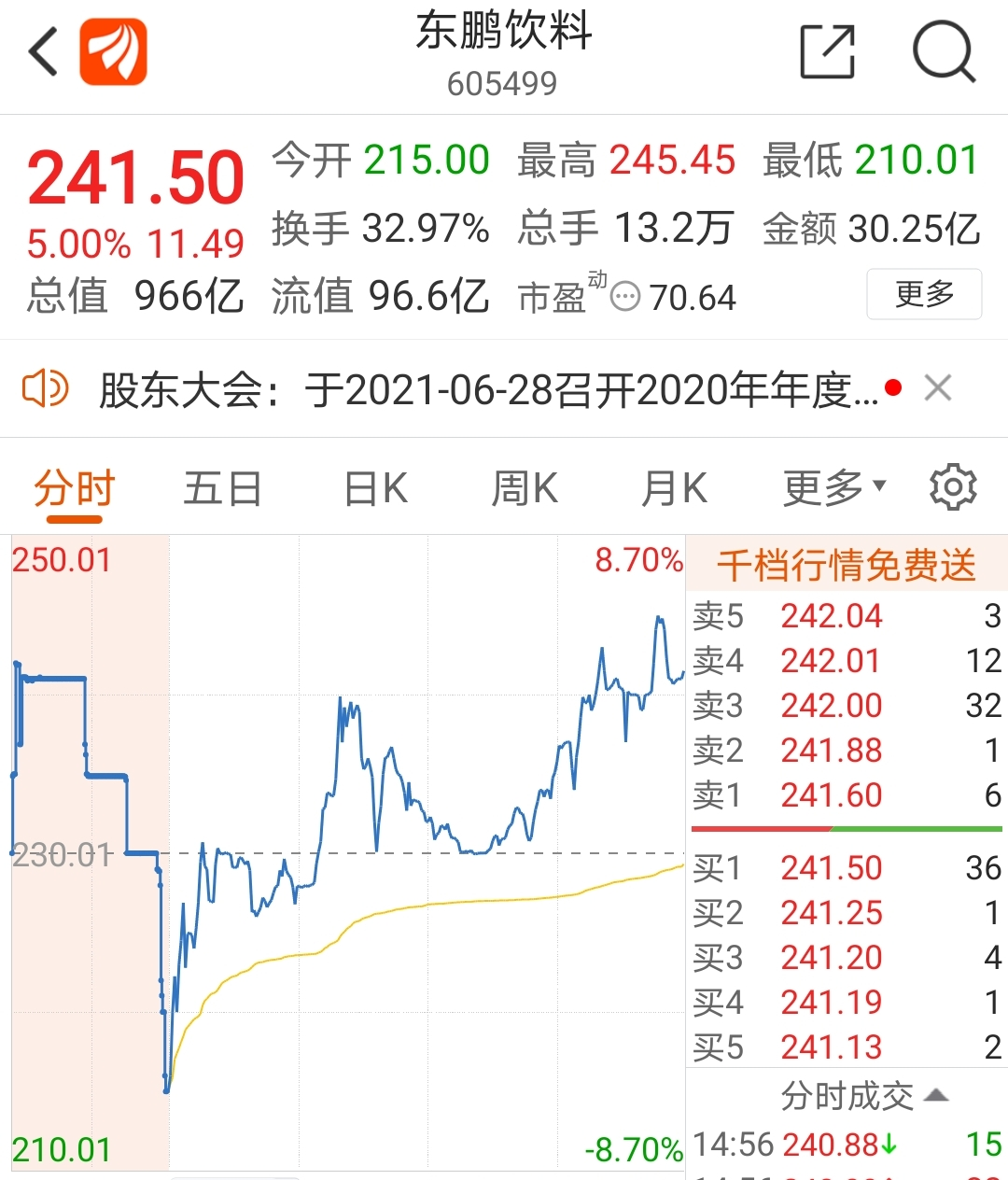
Task: Open the search magnifier
Action: [943, 52]
